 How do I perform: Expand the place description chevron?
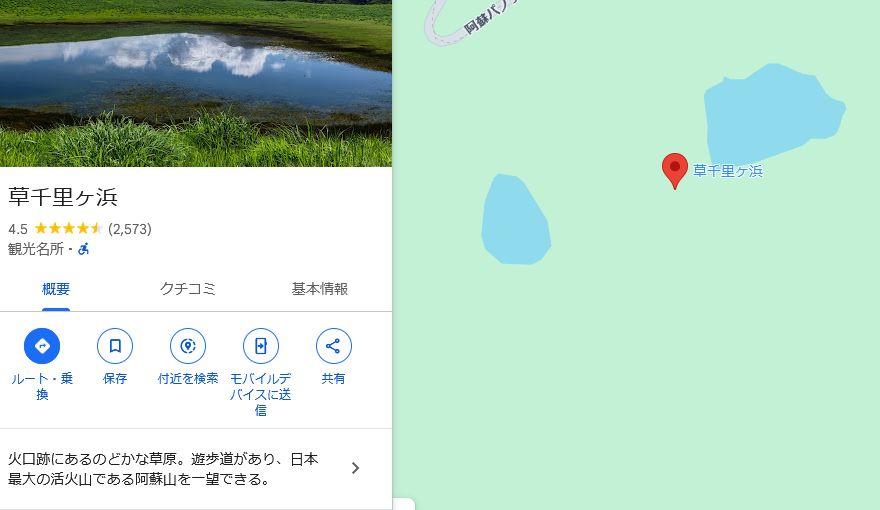pos(355,468)
